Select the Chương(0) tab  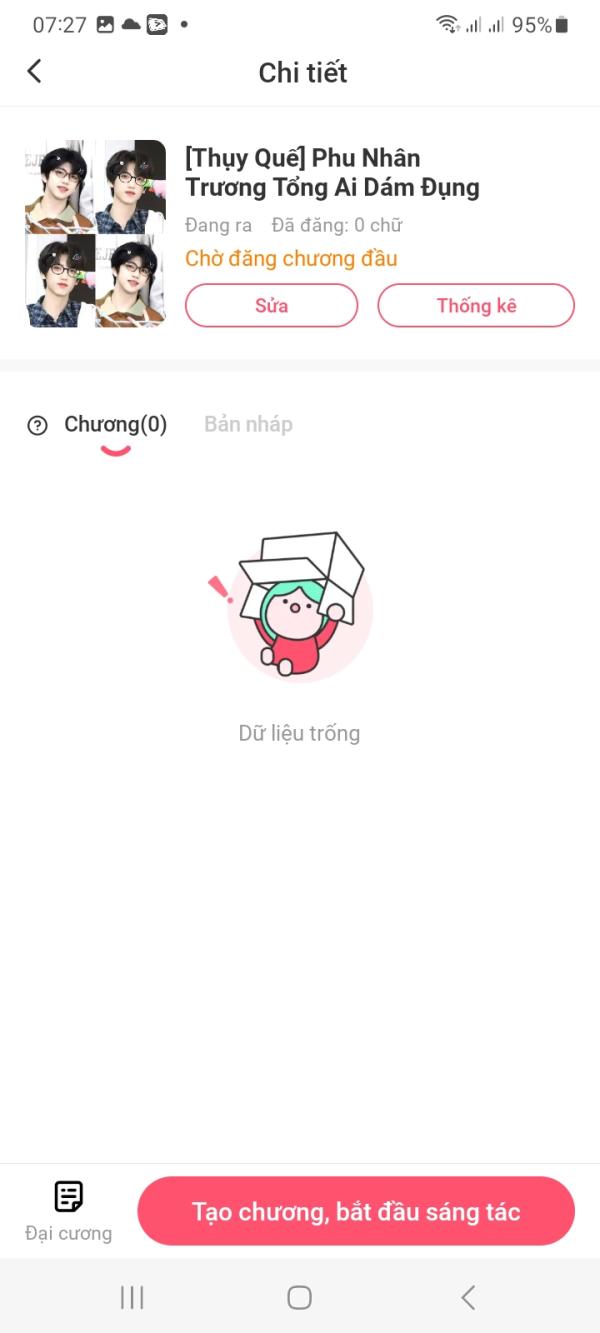point(115,425)
